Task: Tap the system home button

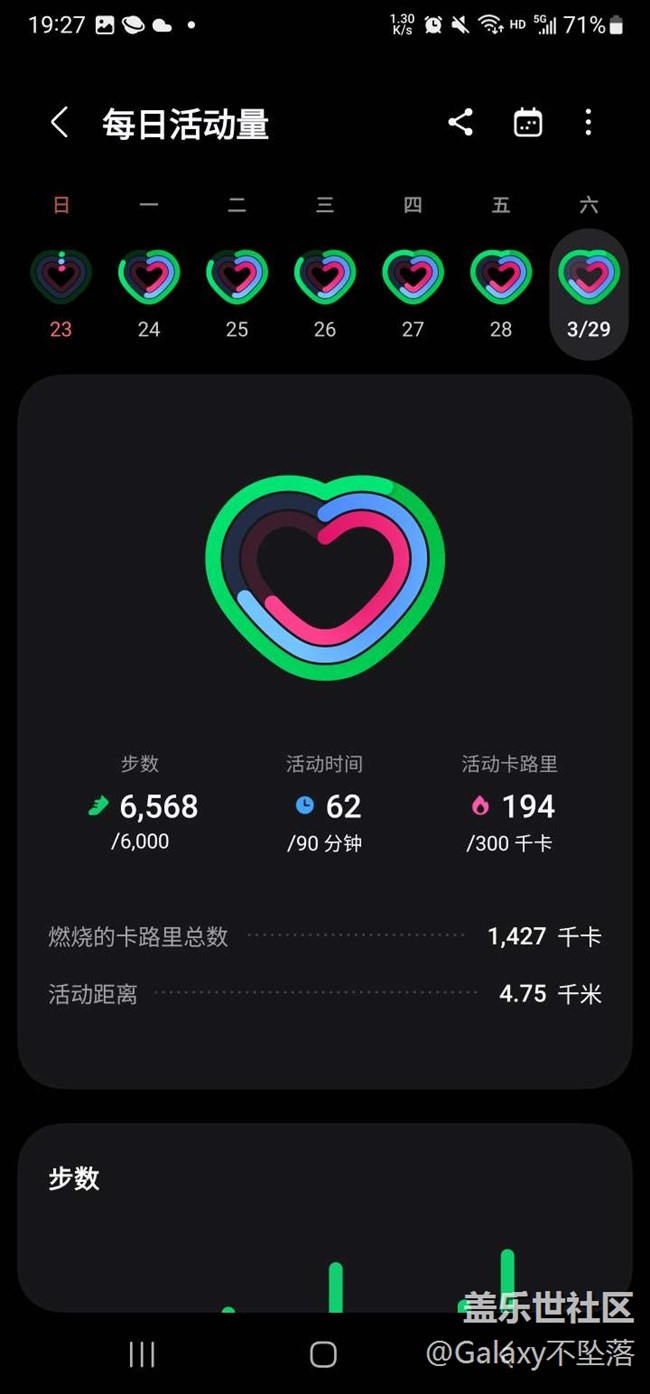Action: (x=323, y=1354)
